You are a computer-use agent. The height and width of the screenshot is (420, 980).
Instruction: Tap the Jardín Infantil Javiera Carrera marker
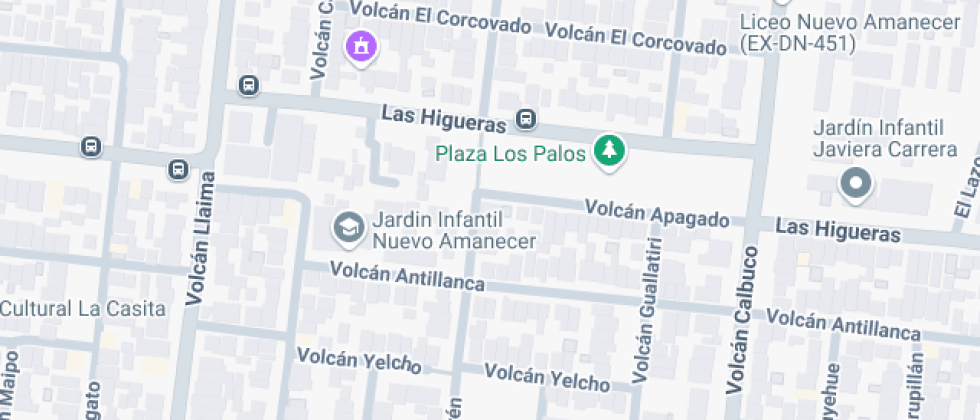coord(856,183)
